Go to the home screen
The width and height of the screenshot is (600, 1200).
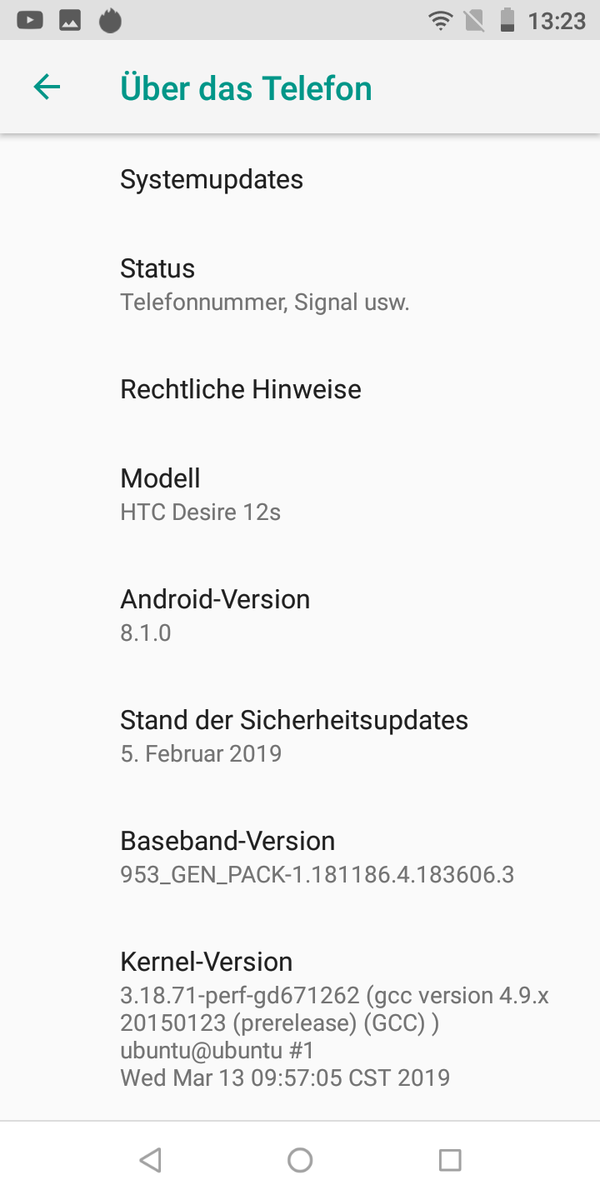point(300,1160)
